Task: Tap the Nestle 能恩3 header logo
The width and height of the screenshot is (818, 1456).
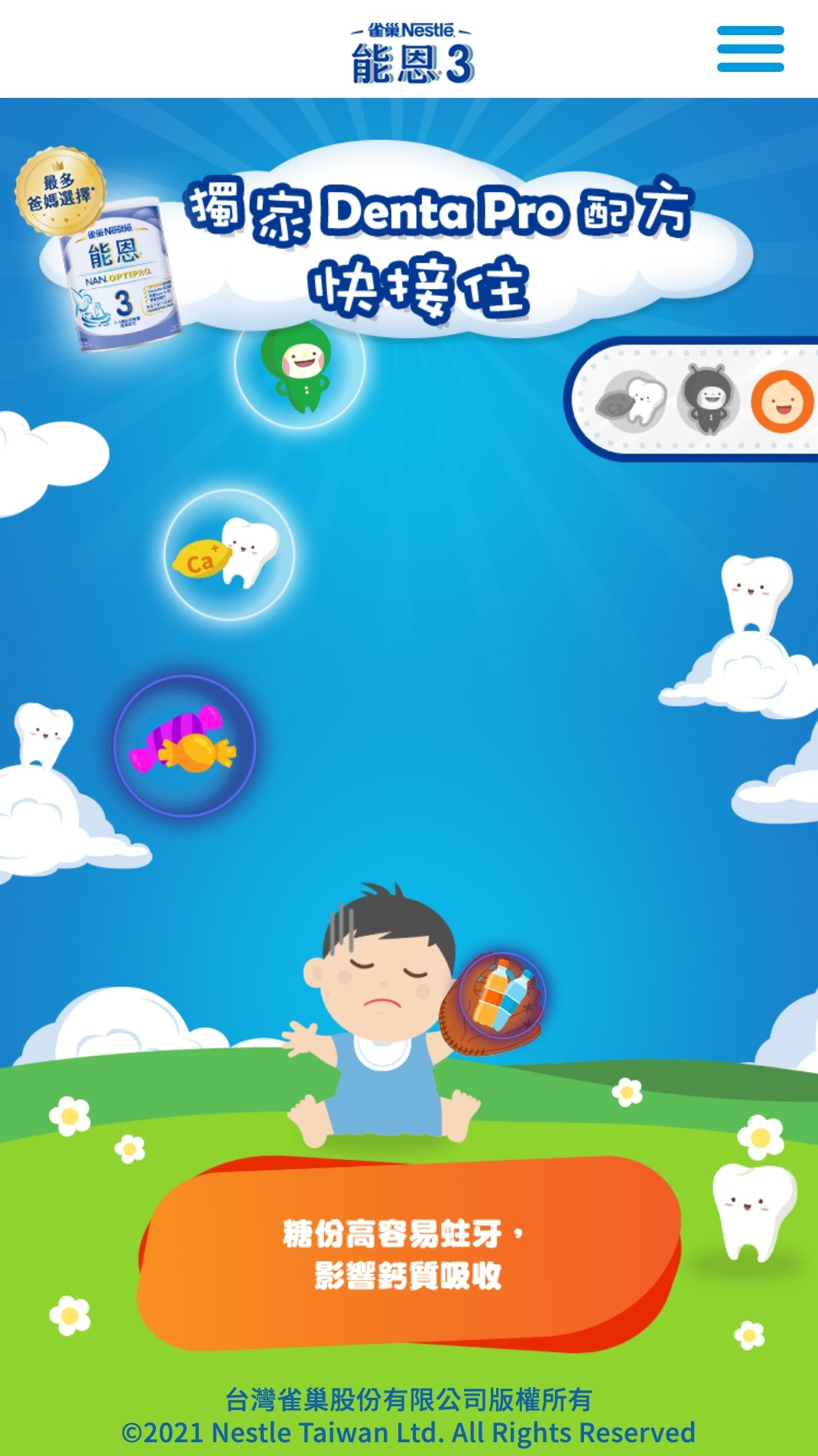Action: pos(411,52)
